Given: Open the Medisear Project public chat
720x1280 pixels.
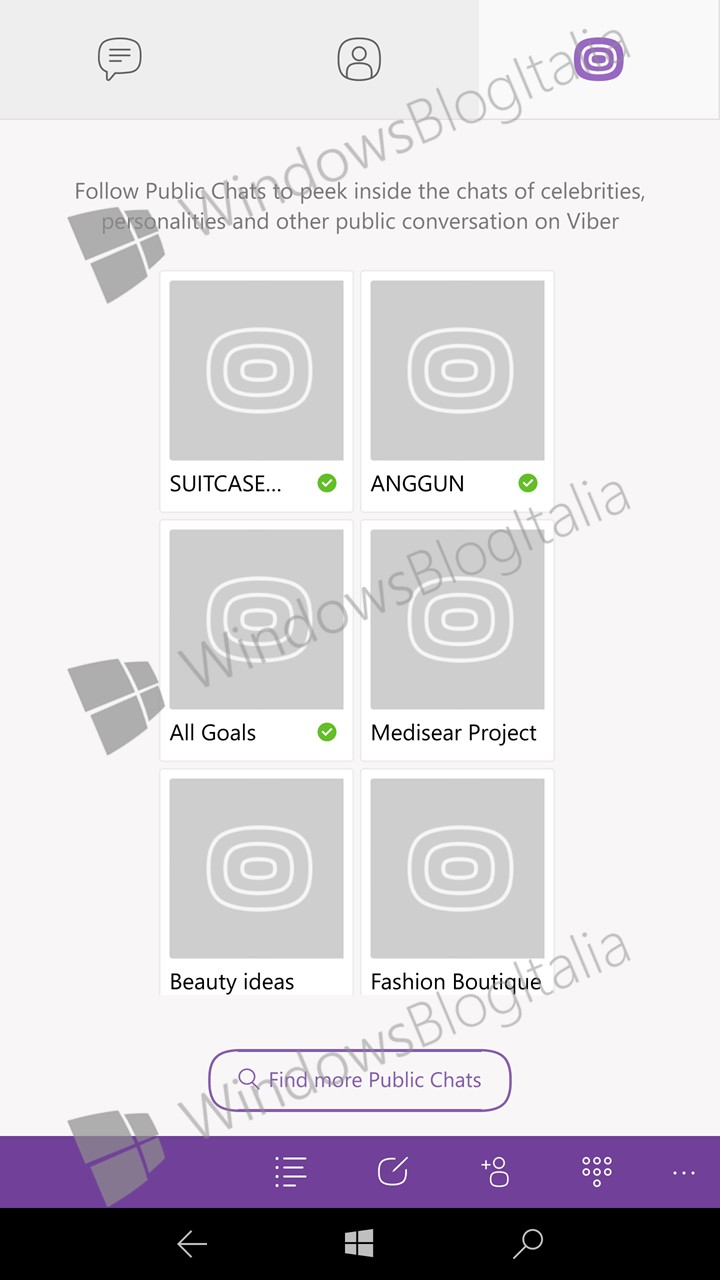Looking at the screenshot, I should tap(457, 640).
